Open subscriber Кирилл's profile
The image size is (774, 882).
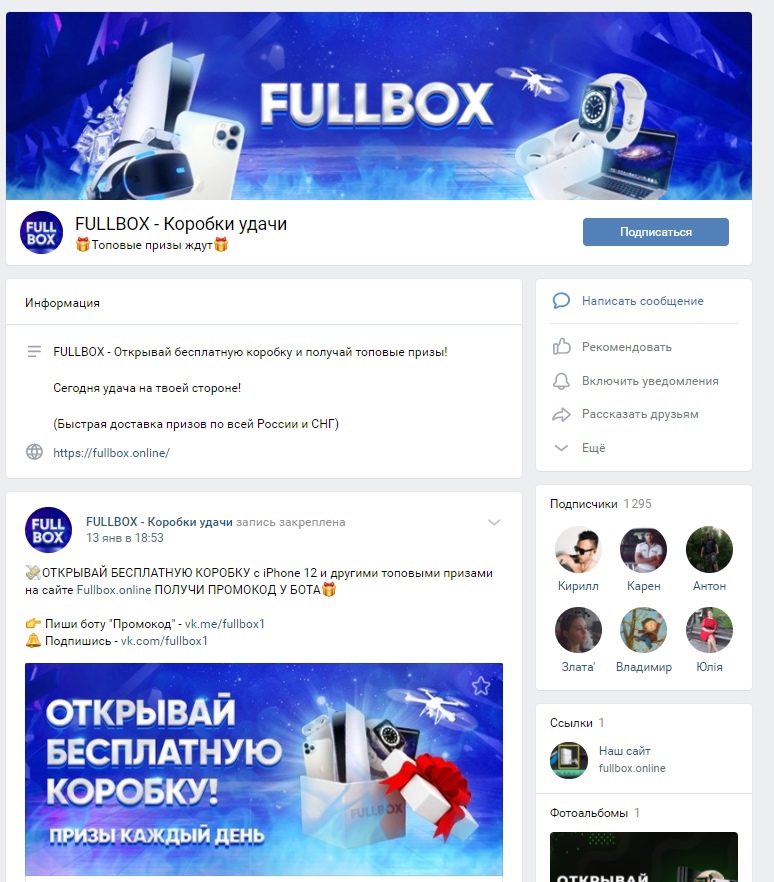tap(577, 550)
